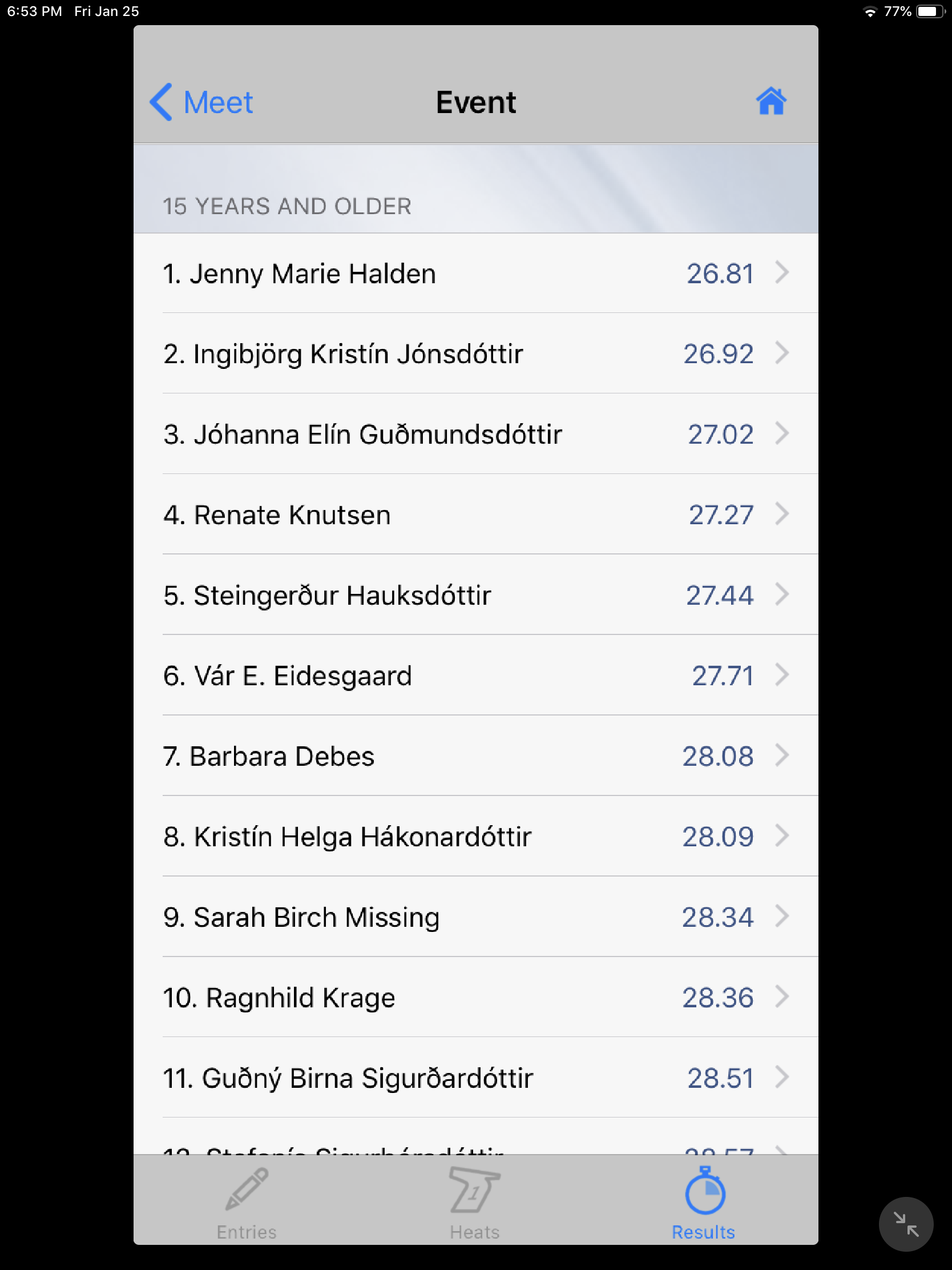Go back to the Meet screen
Viewport: 952px width, 1270px height.
point(201,103)
